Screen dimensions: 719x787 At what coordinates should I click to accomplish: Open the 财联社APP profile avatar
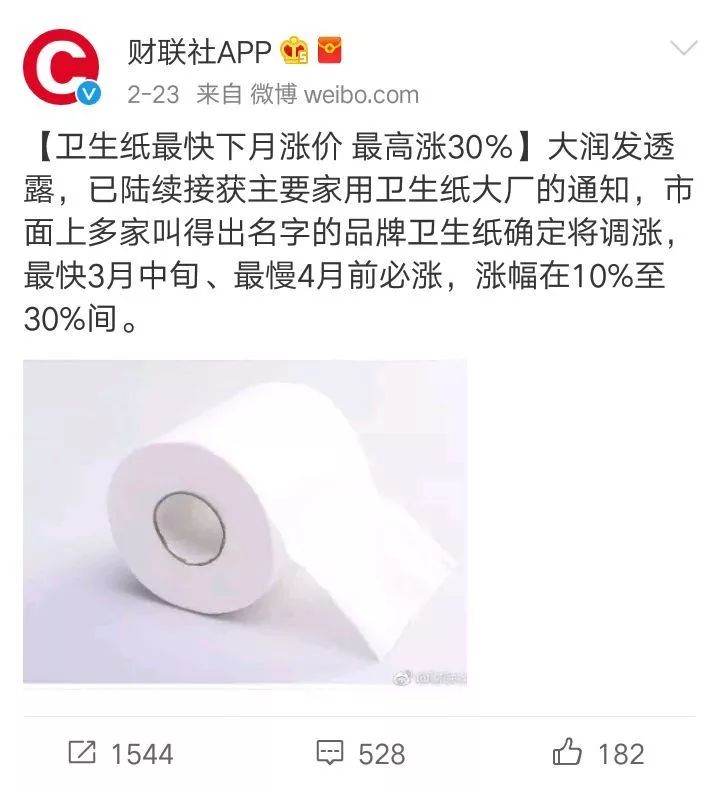[x=61, y=66]
